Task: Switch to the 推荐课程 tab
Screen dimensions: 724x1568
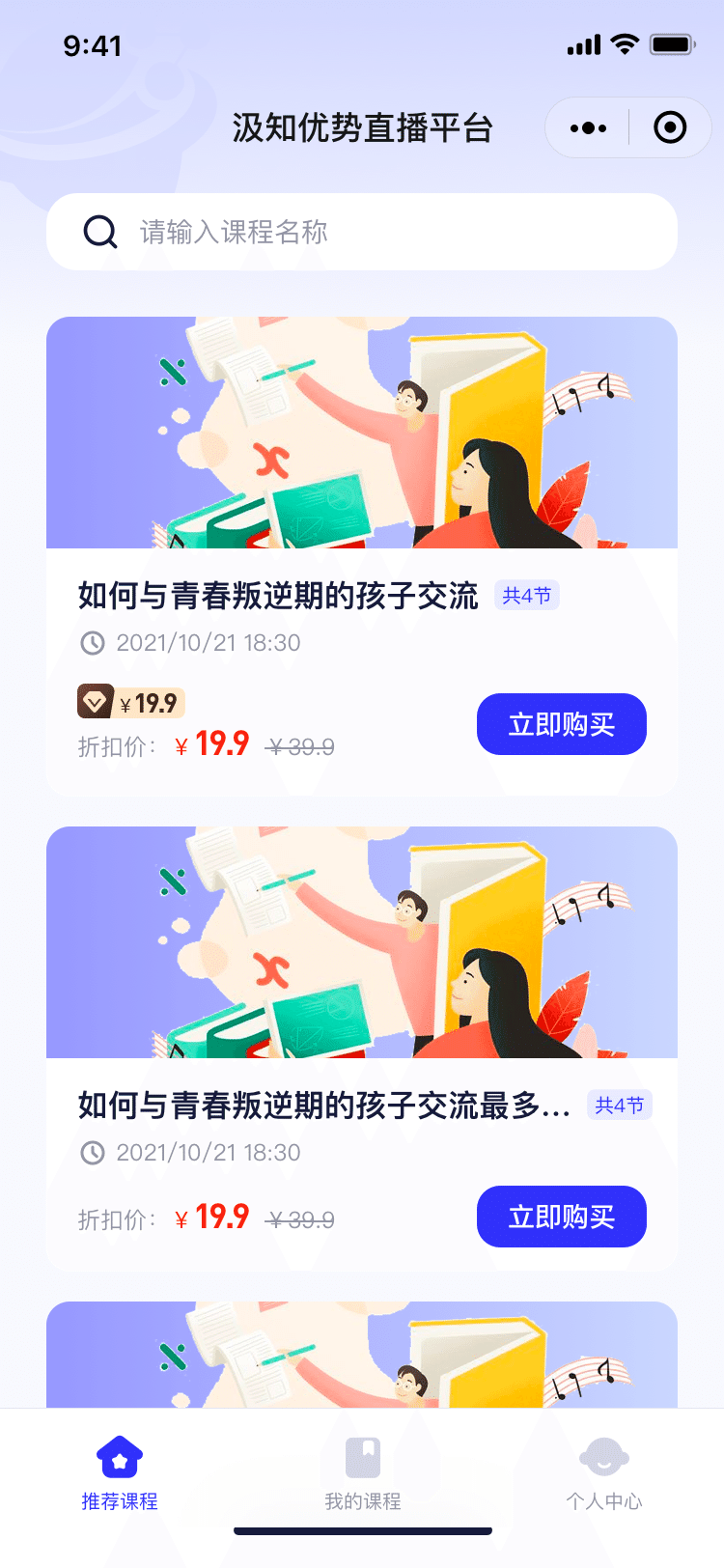Action: coord(120,1473)
